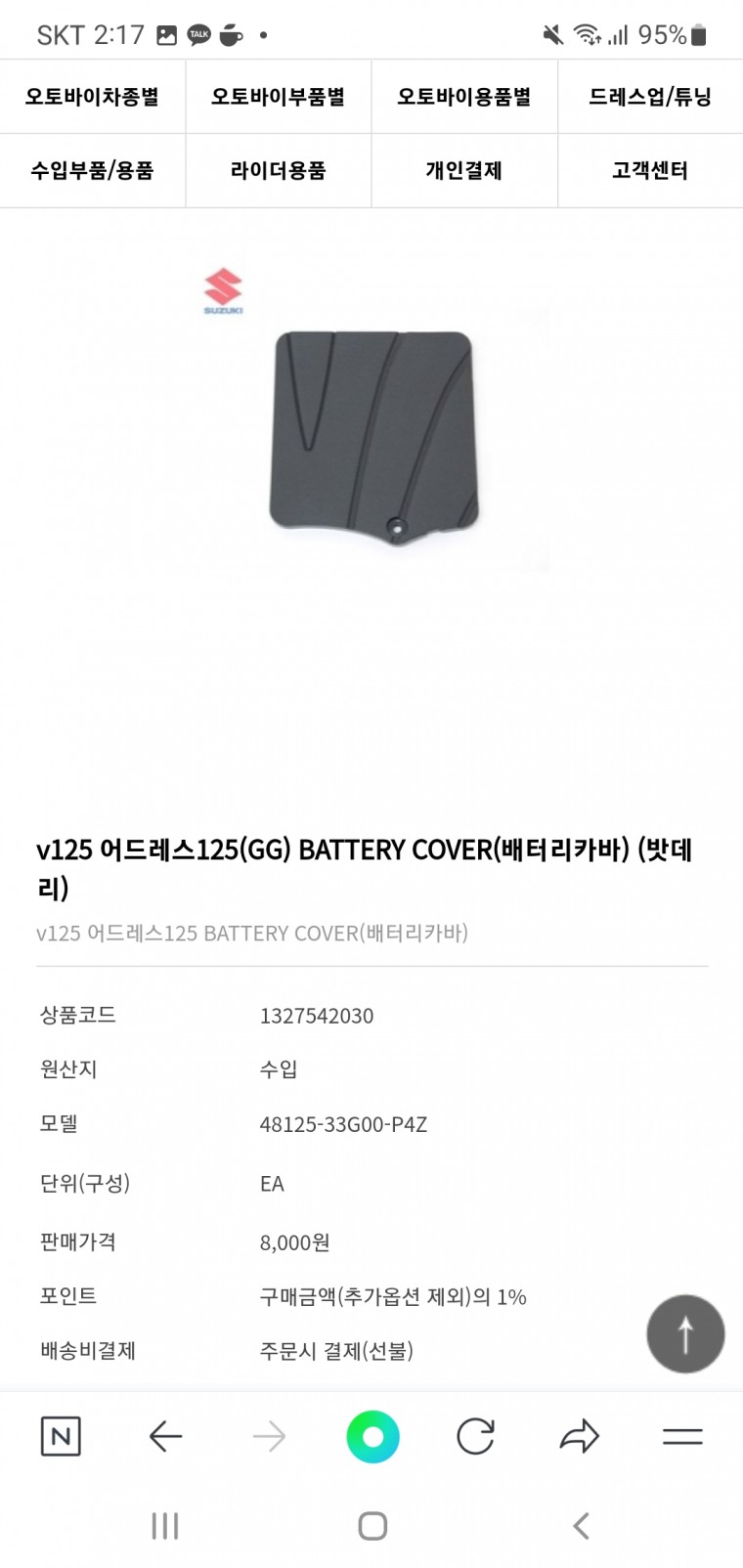Open the browser hamburger menu
743x1568 pixels.
[682, 1436]
